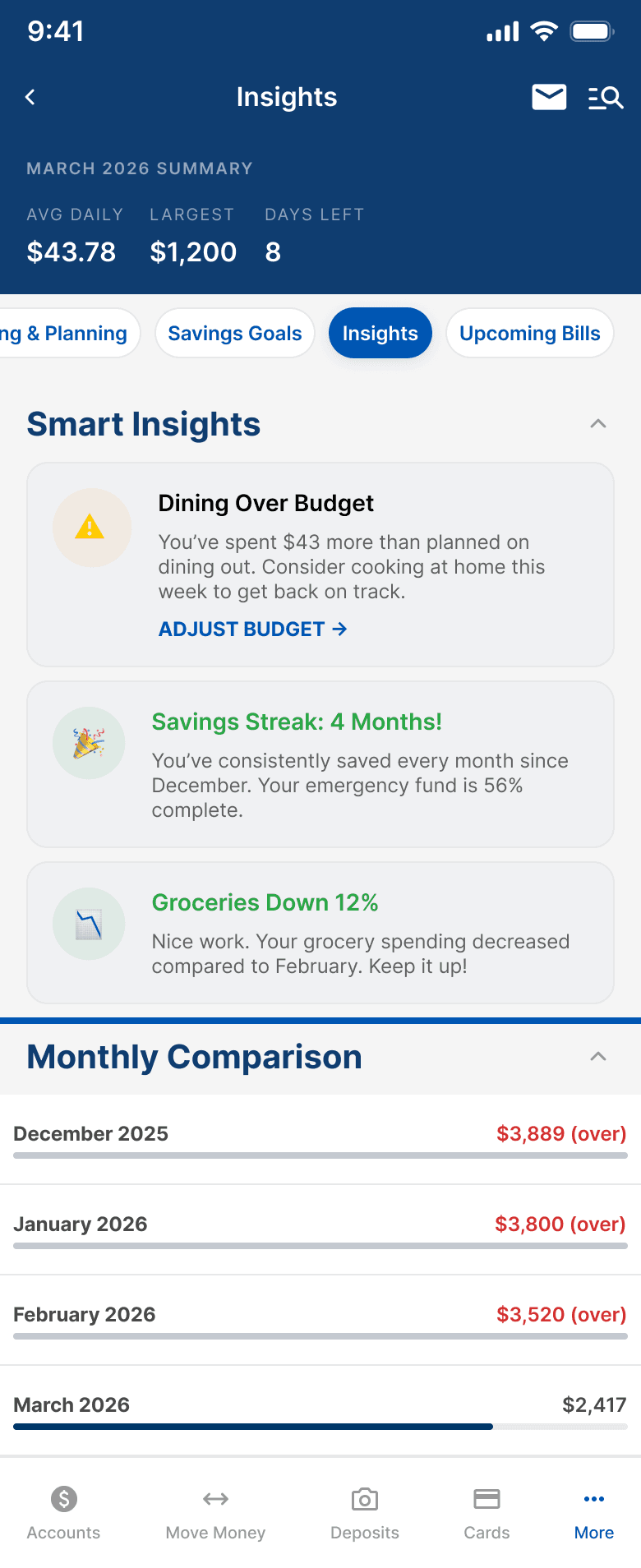Tap the ADJUST BUDGET link
Screen dimensions: 641x1568
252,630
